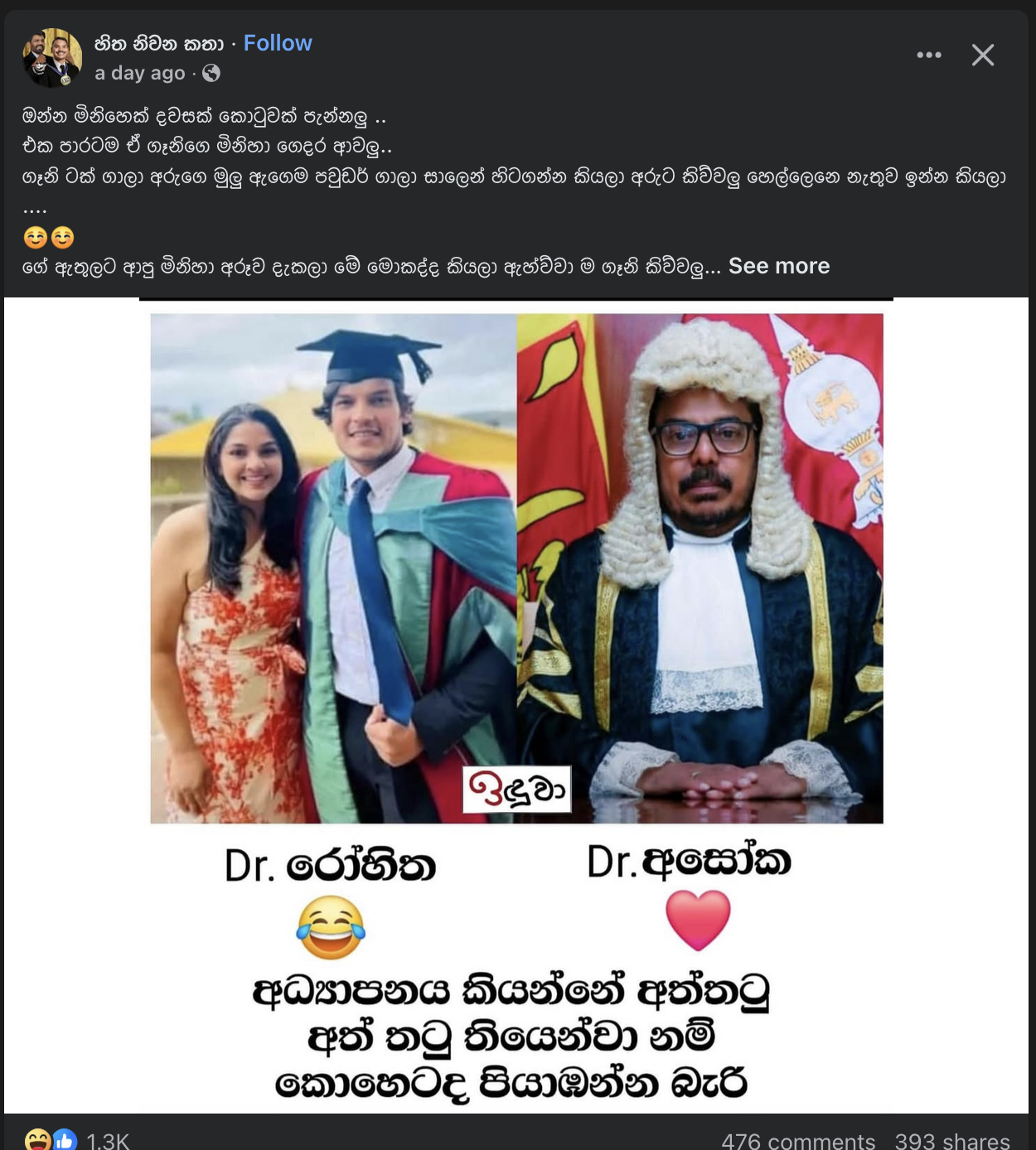Open the page's profile picture
Viewport: 1036px width, 1150px height.
pos(52,57)
